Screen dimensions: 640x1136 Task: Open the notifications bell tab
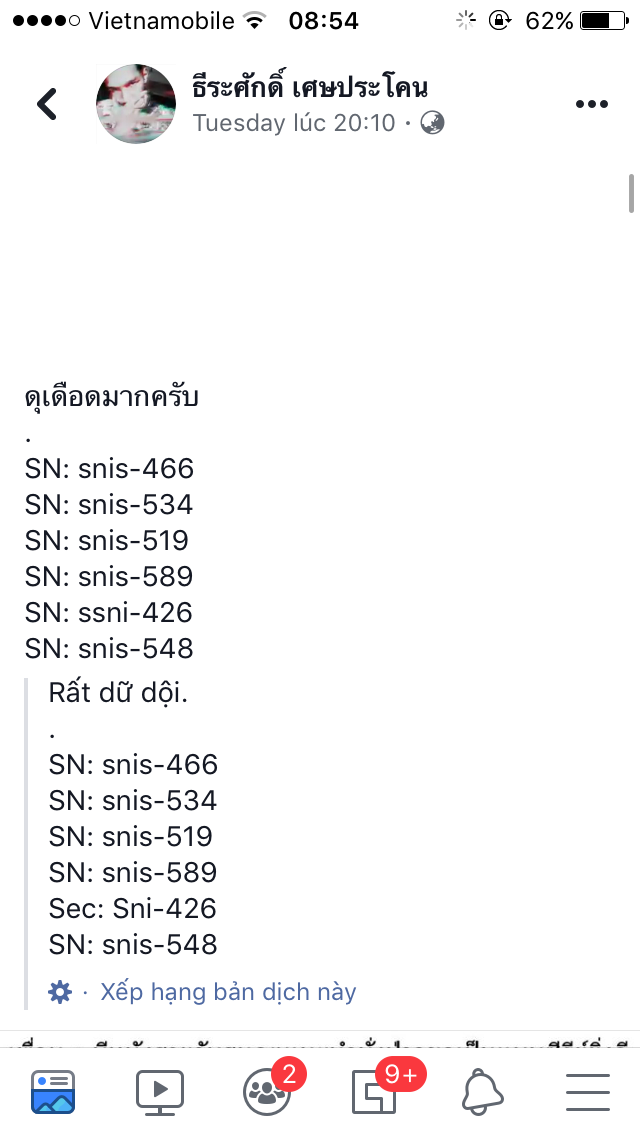(x=482, y=1091)
